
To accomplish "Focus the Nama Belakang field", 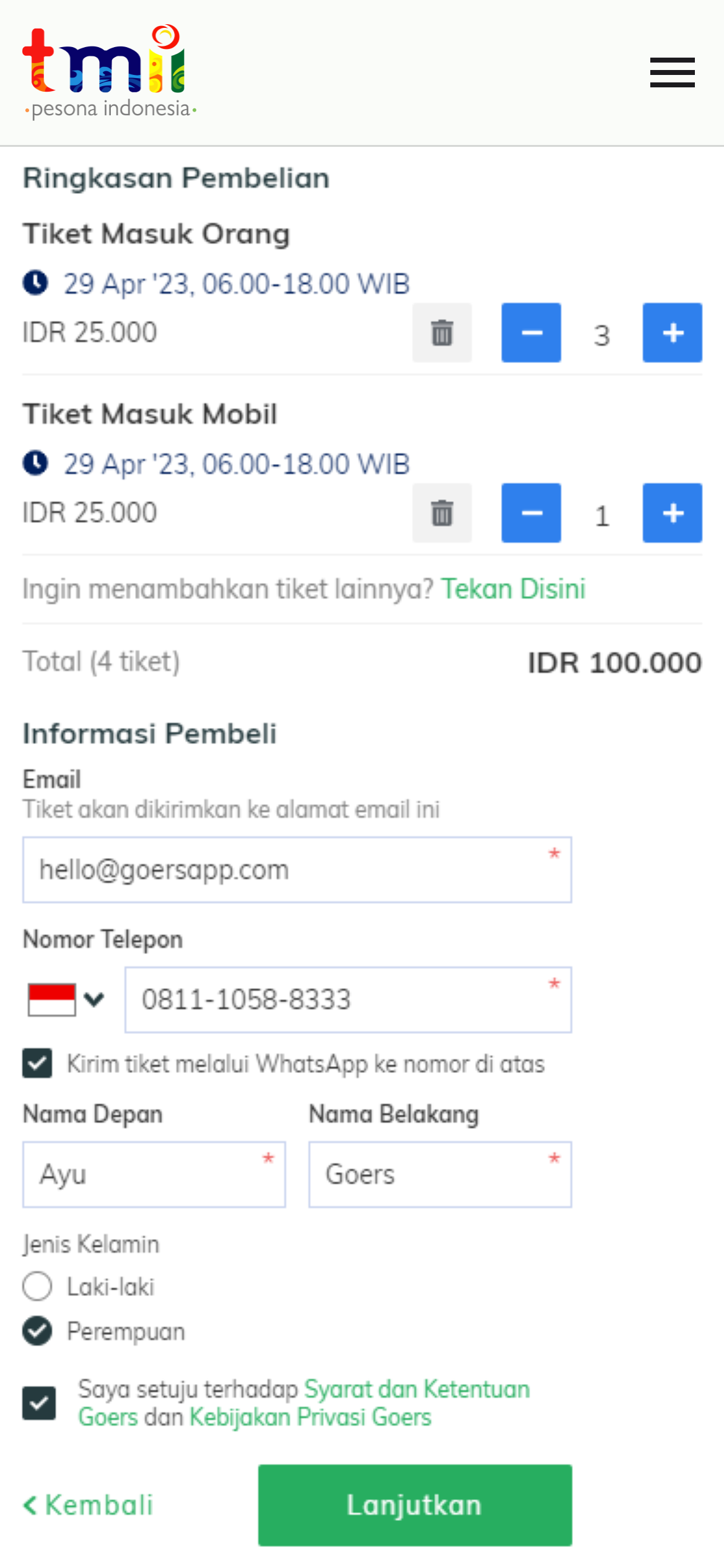I will 440,1175.
